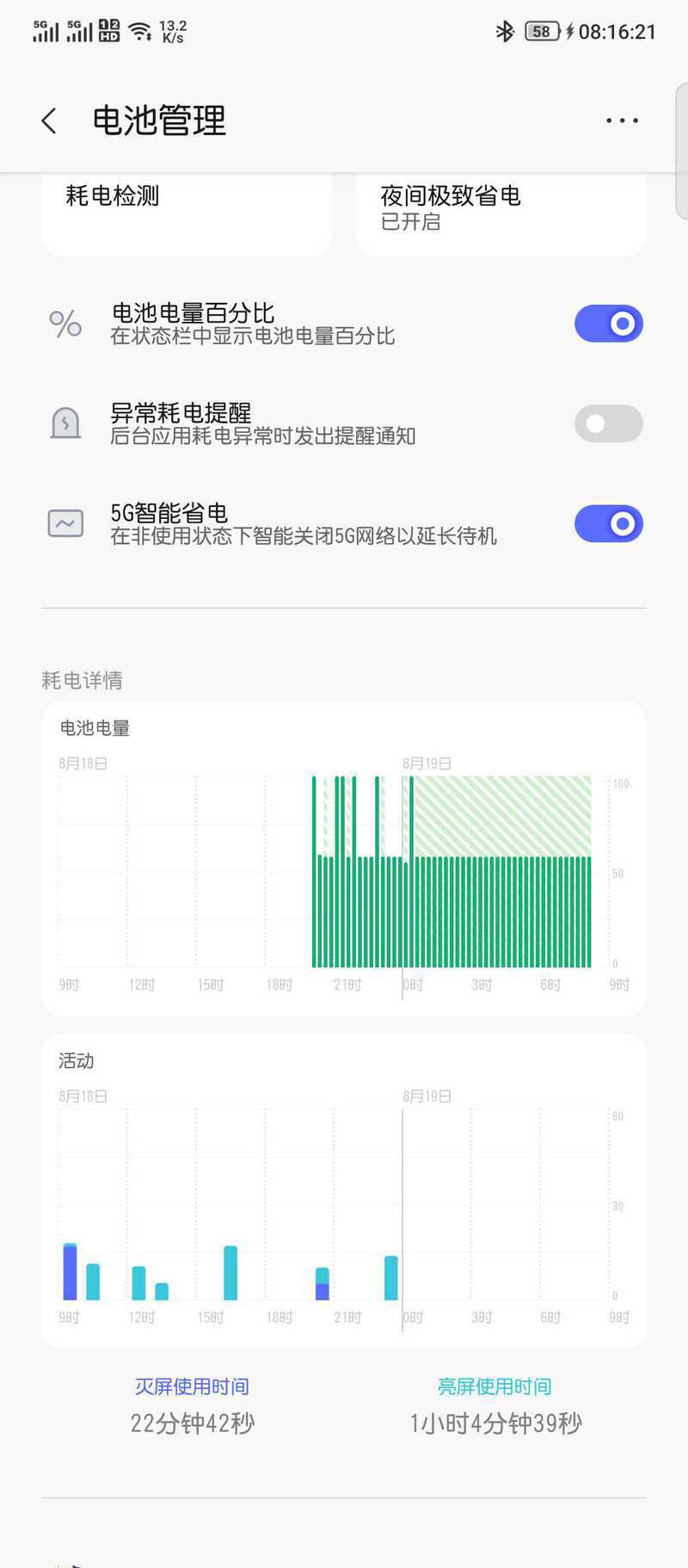Viewport: 688px width, 1568px height.
Task: Enable 异常耗电提醒 switch
Action: [609, 423]
